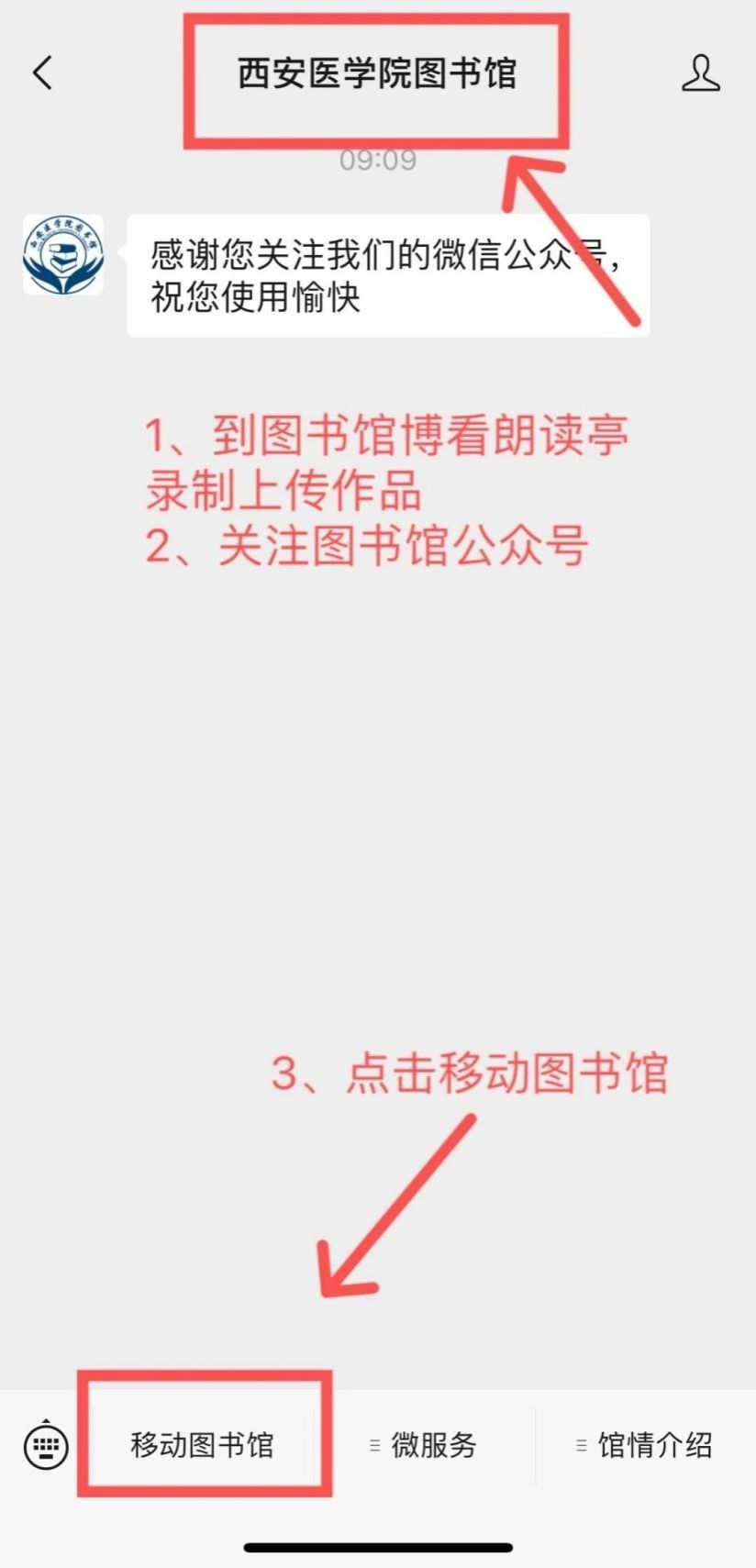Tap the library account avatar
Screen dimensions: 756x1568
click(62, 256)
